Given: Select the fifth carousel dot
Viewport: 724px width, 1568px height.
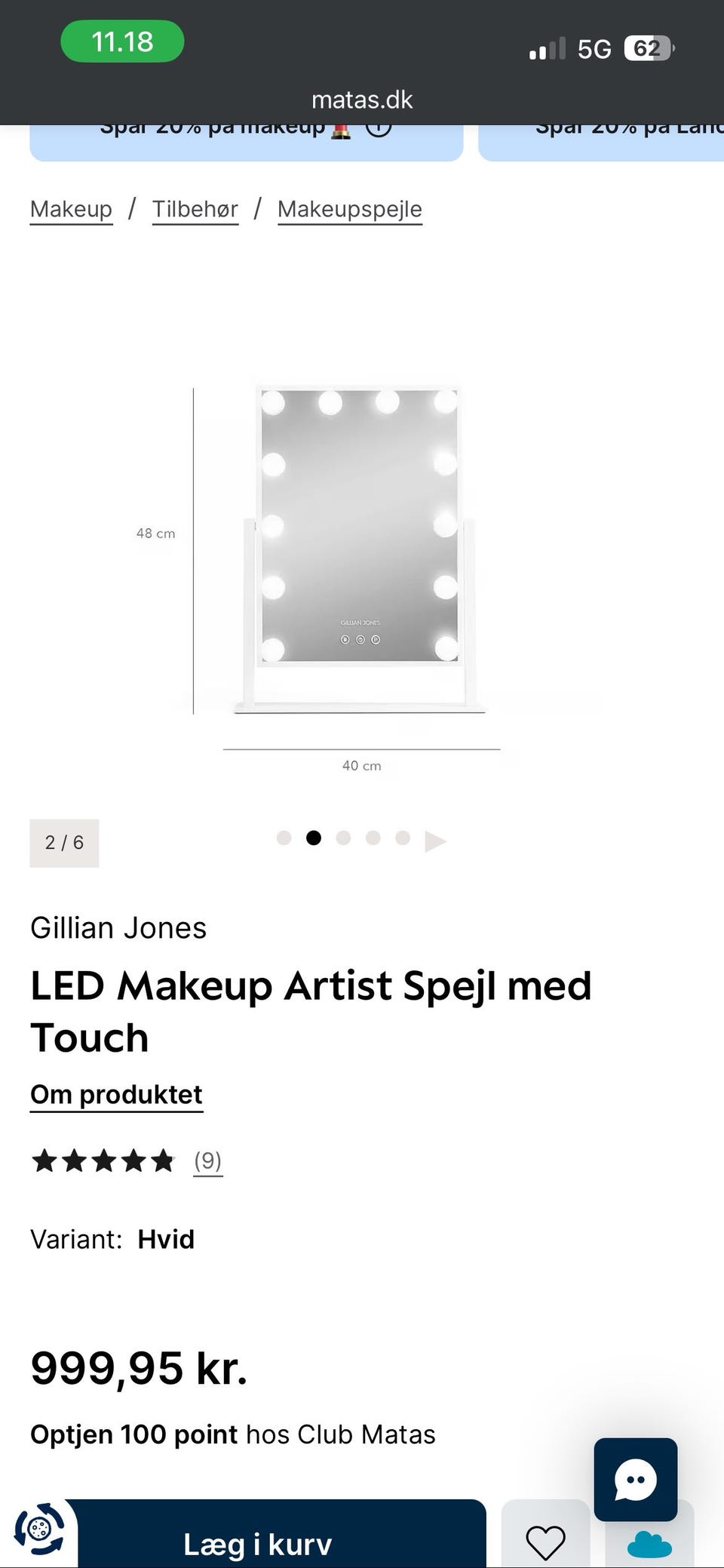Looking at the screenshot, I should coord(403,838).
